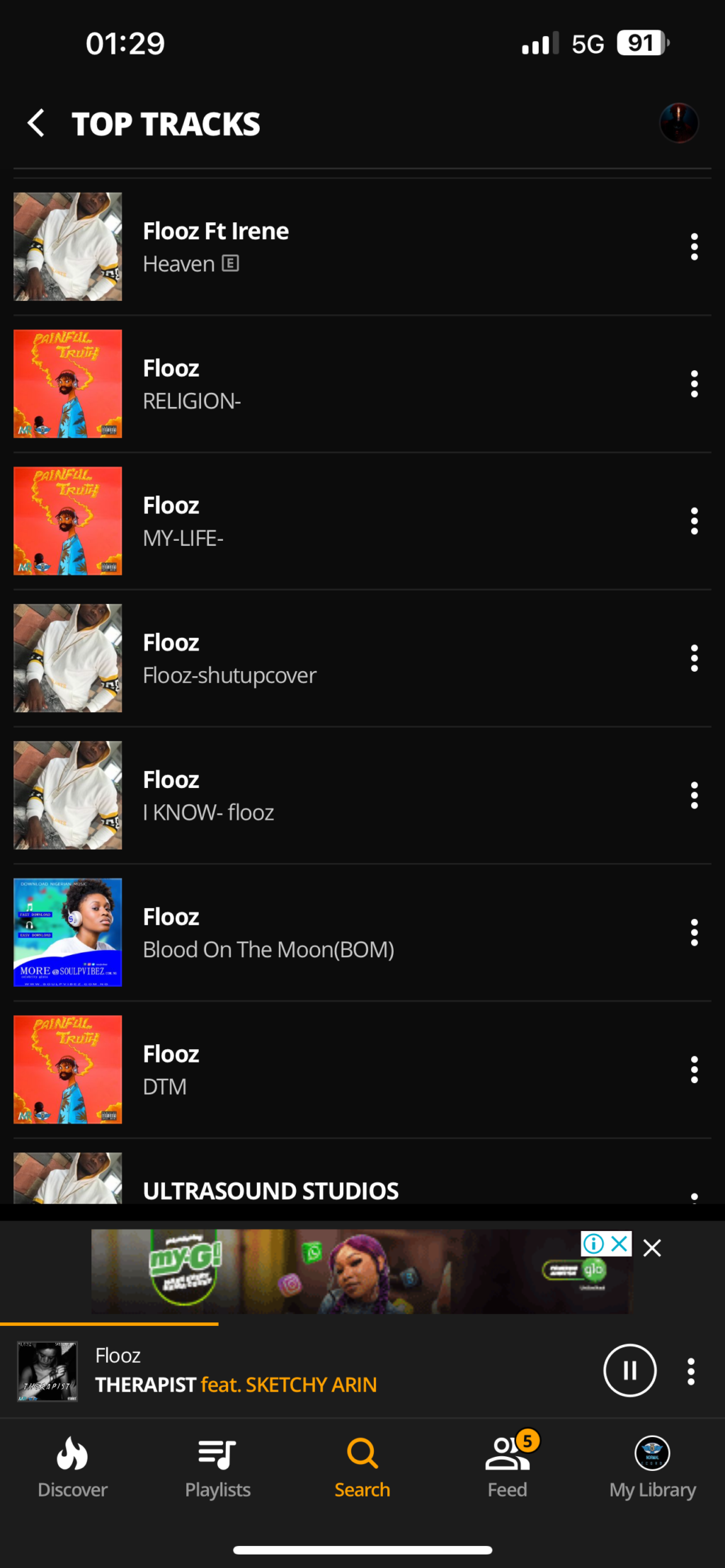Open options for I KNOW- flooz

tap(694, 796)
